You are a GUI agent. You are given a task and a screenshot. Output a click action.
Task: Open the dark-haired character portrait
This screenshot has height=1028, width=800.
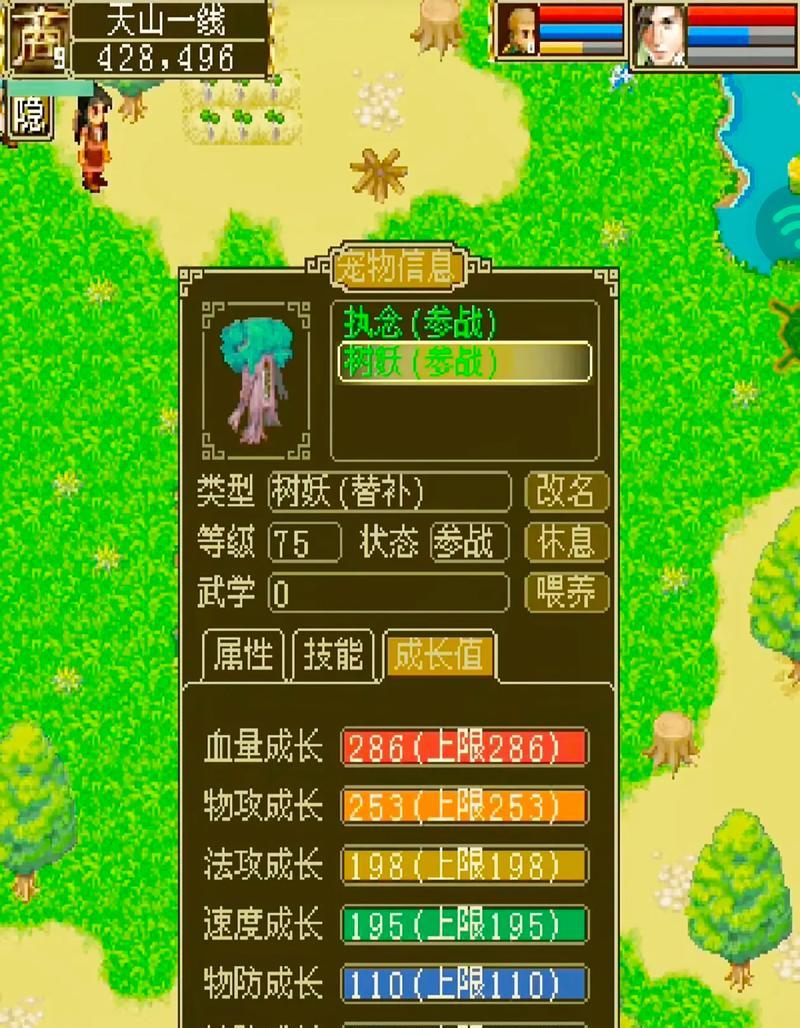tap(659, 34)
